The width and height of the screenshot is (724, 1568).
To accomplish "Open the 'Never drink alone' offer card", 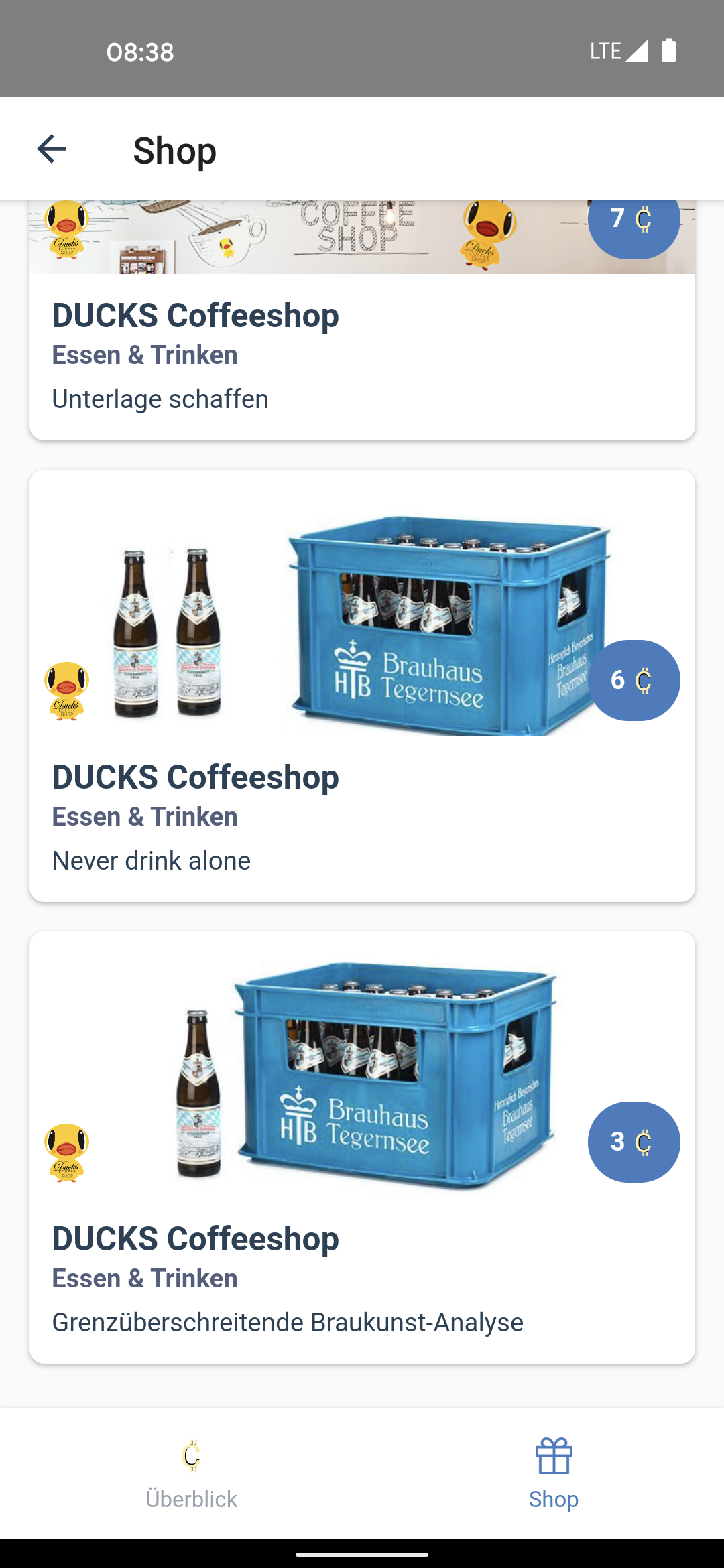I will pos(152,860).
